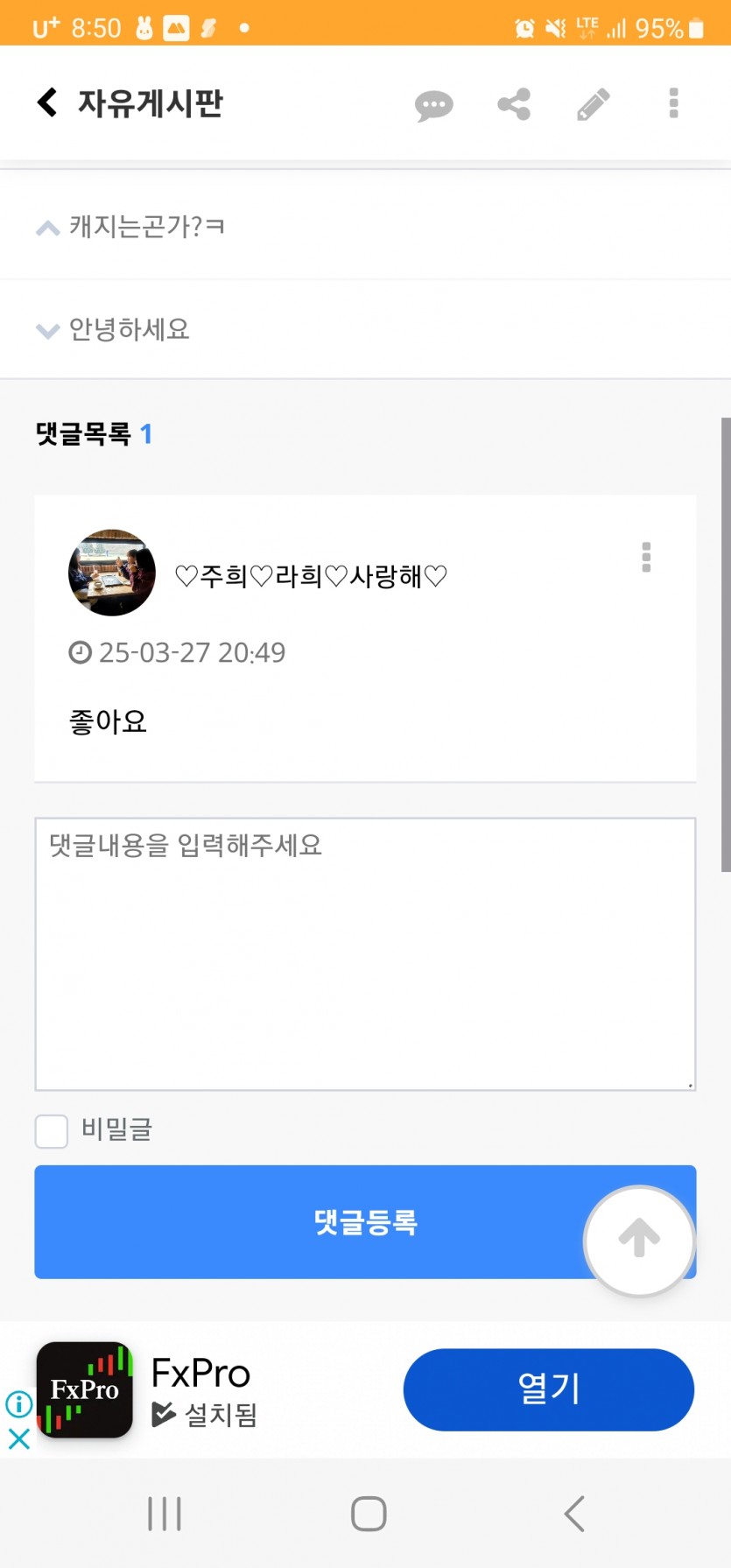Screen dimensions: 731x1568
Task: Share this post
Action: (514, 104)
